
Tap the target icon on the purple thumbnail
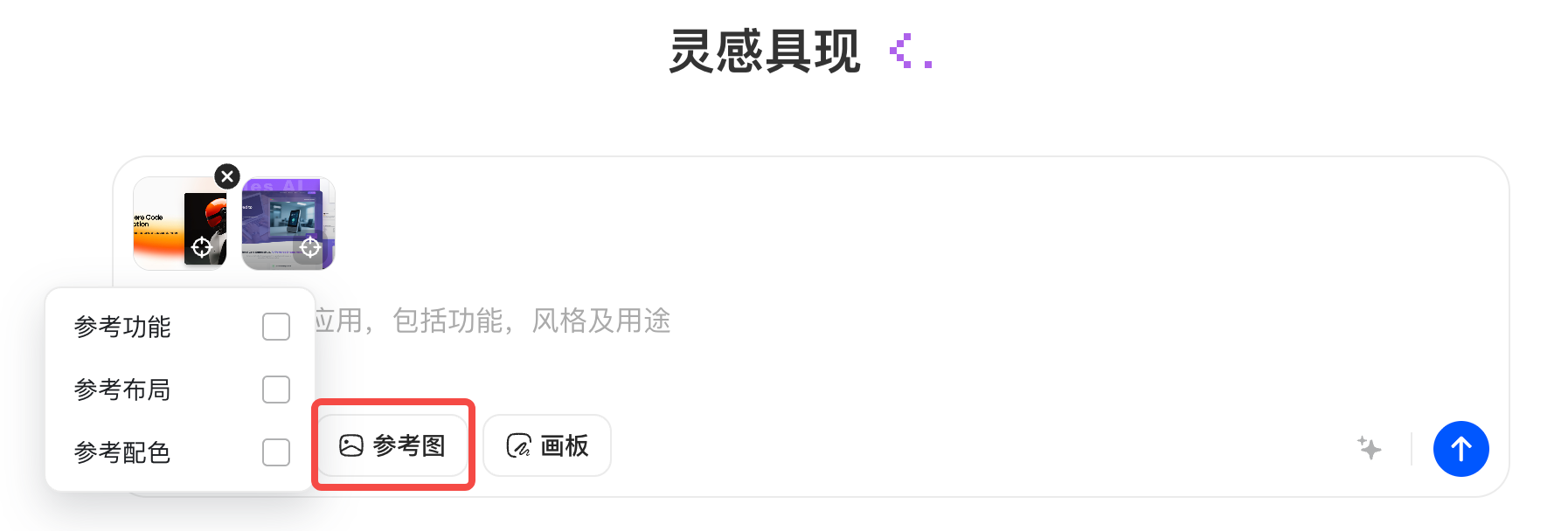point(310,247)
